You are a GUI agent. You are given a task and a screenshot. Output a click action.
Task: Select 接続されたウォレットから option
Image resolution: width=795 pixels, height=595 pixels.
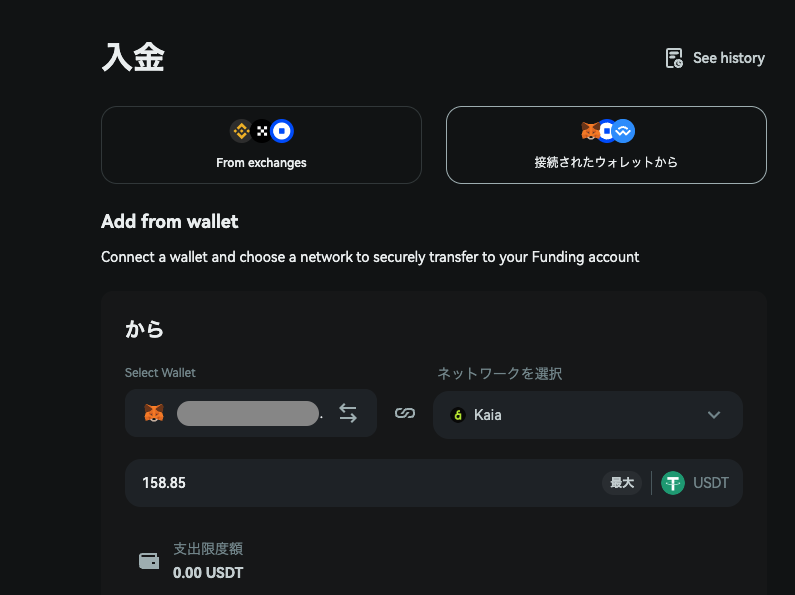pos(606,145)
